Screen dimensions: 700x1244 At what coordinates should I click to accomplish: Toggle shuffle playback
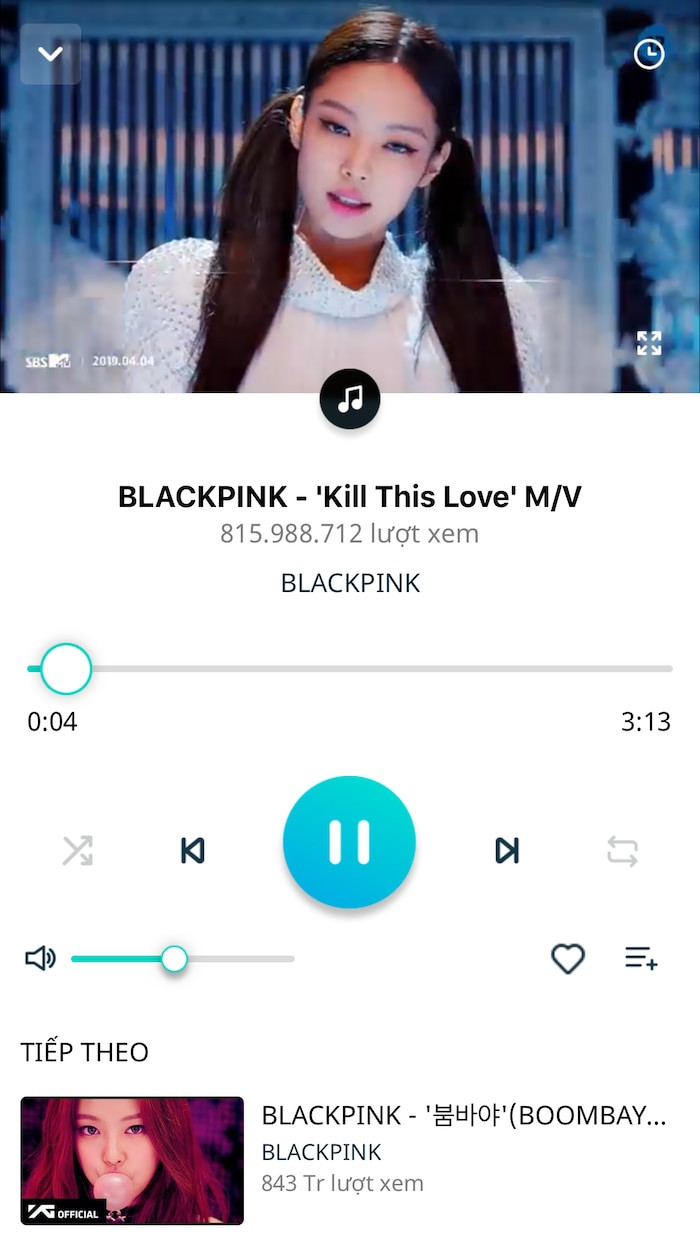[77, 851]
